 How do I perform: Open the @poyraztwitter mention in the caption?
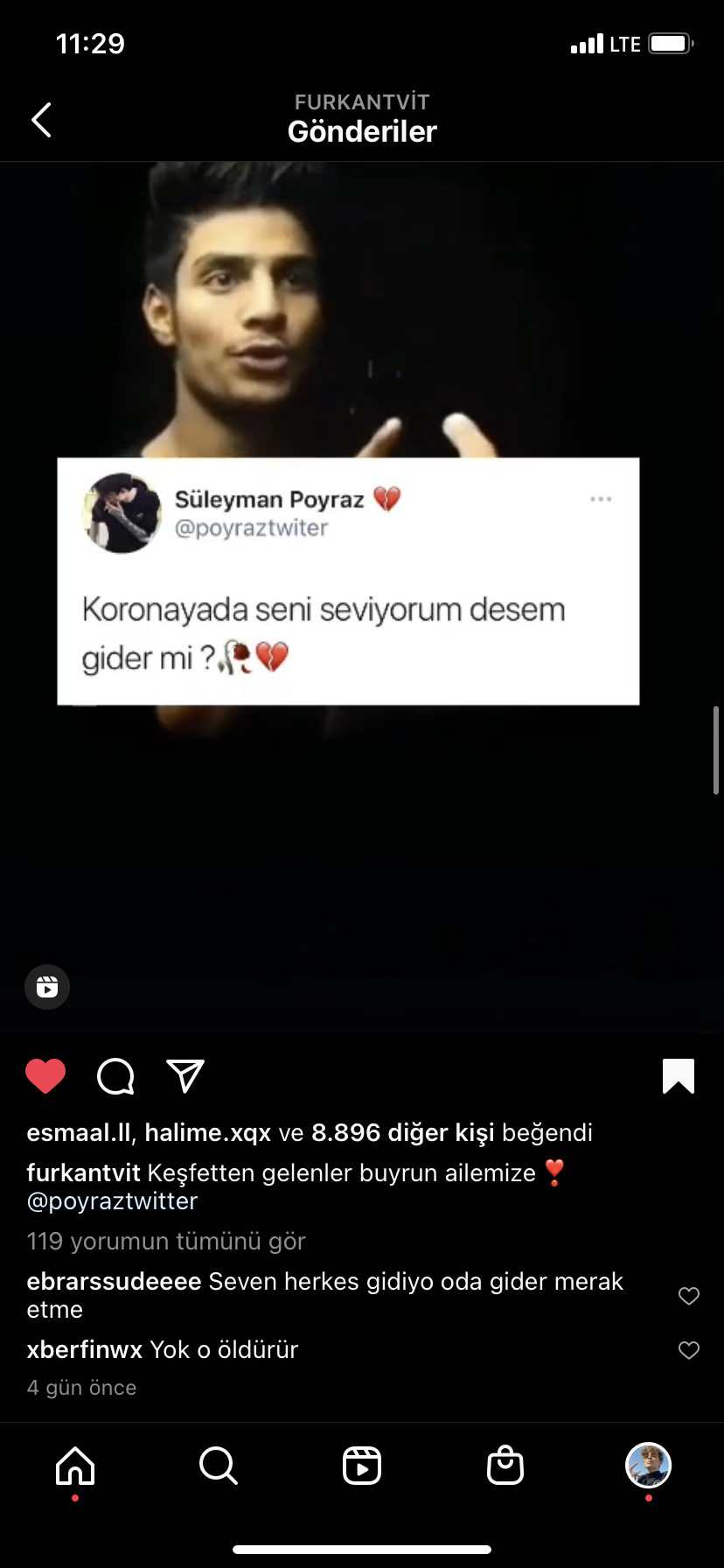(x=113, y=1200)
